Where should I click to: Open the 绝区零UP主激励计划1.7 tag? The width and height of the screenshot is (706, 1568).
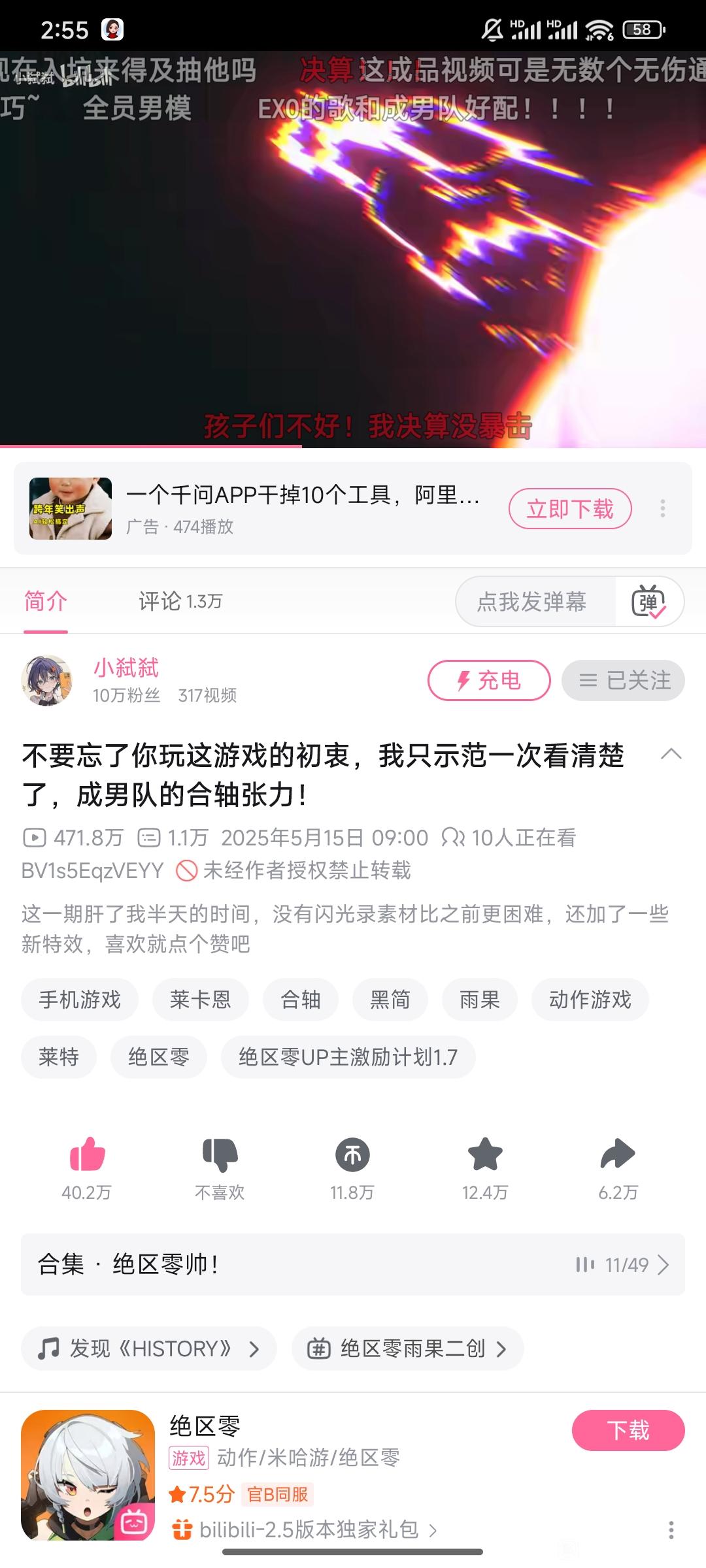[348, 1057]
